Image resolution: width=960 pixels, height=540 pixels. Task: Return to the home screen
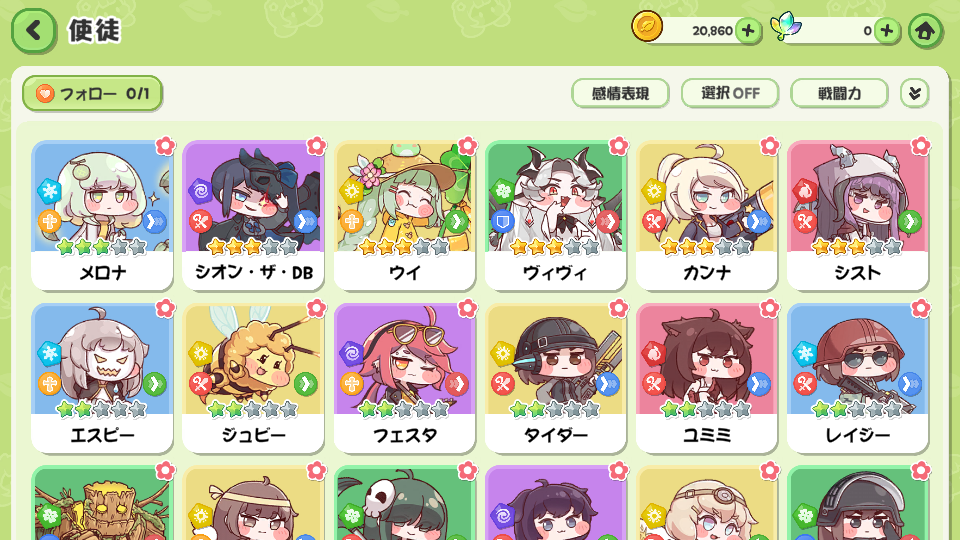click(x=925, y=31)
